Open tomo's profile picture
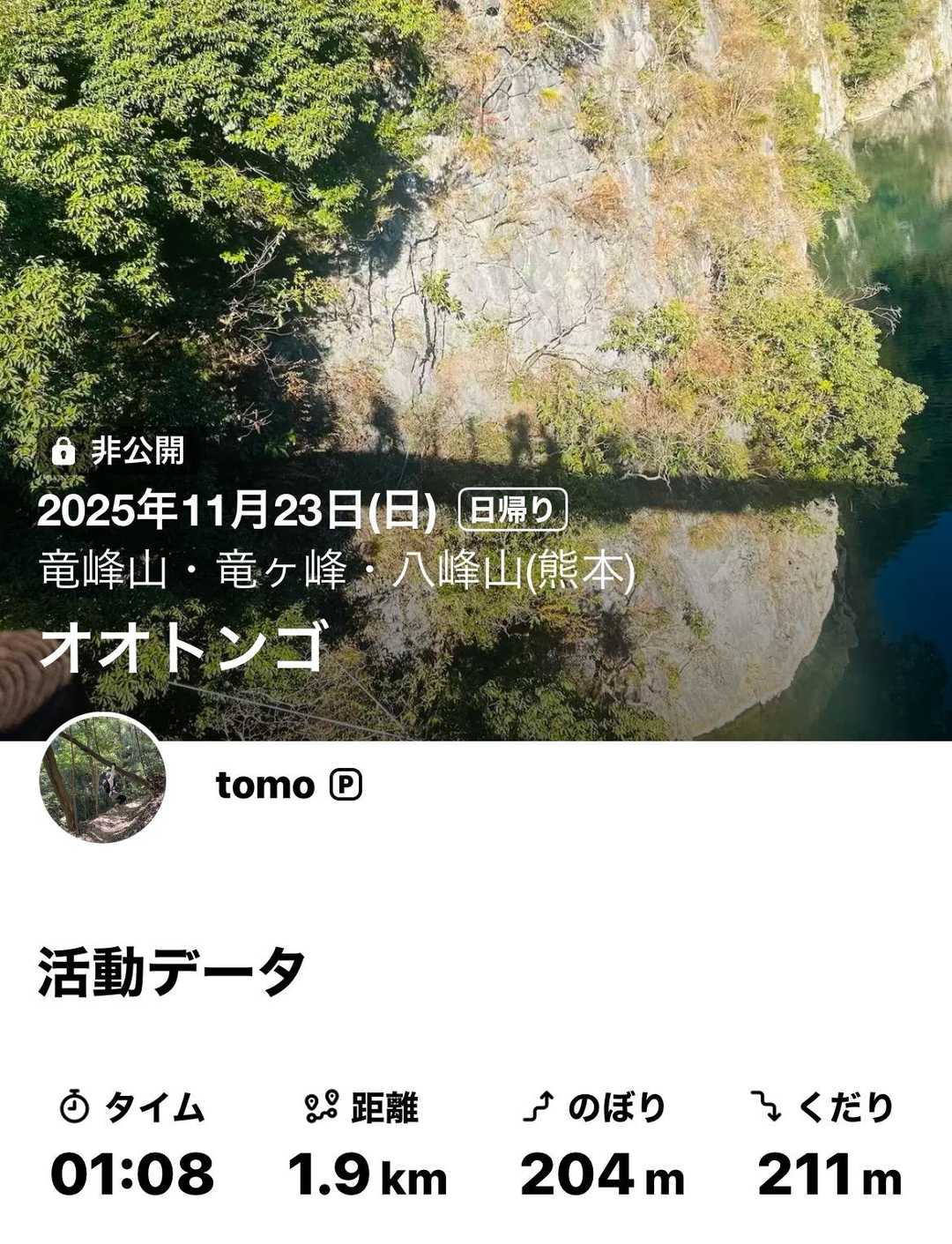Image resolution: width=952 pixels, height=1244 pixels. pos(102,778)
